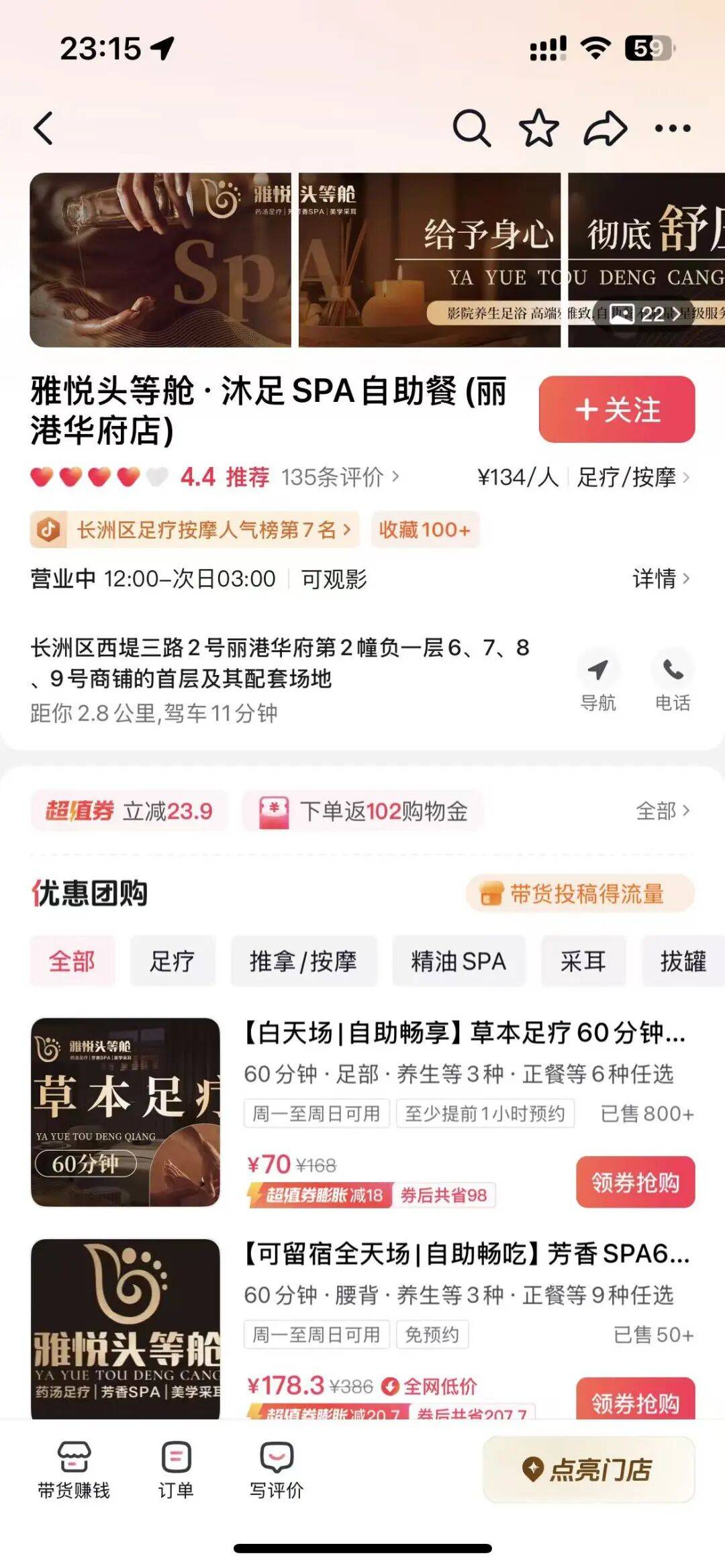The height and width of the screenshot is (1568, 725).
Task: Open 订单 at the bottom bar
Action: 176,1469
